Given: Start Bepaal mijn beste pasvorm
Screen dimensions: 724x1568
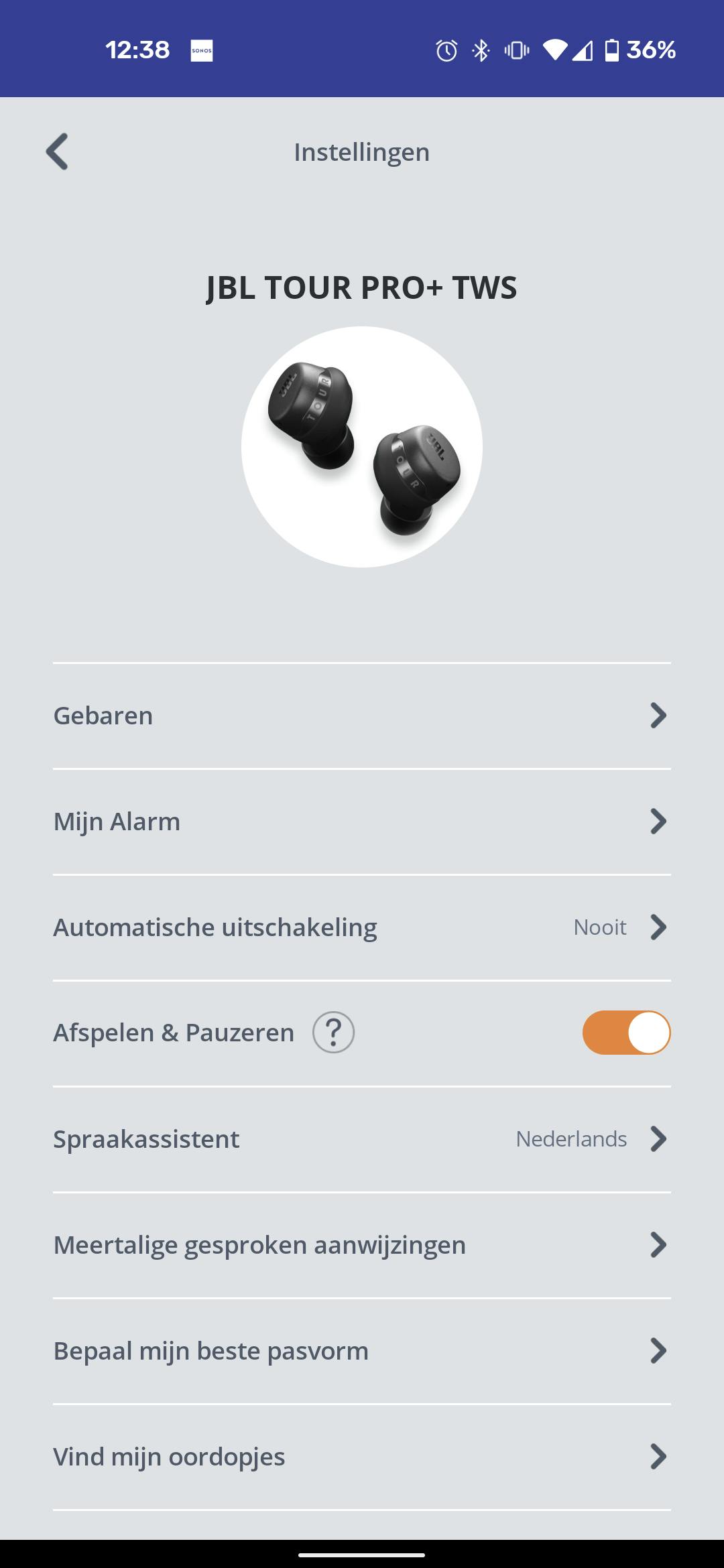Looking at the screenshot, I should [362, 1351].
